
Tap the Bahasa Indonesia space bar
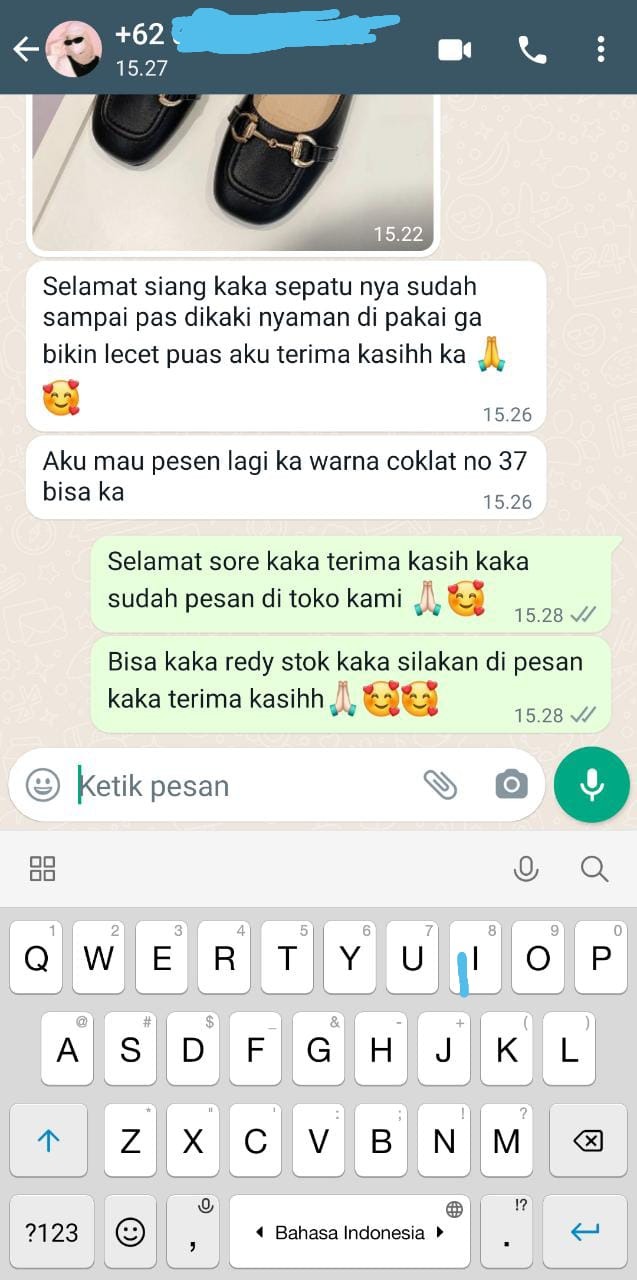pos(349,1232)
